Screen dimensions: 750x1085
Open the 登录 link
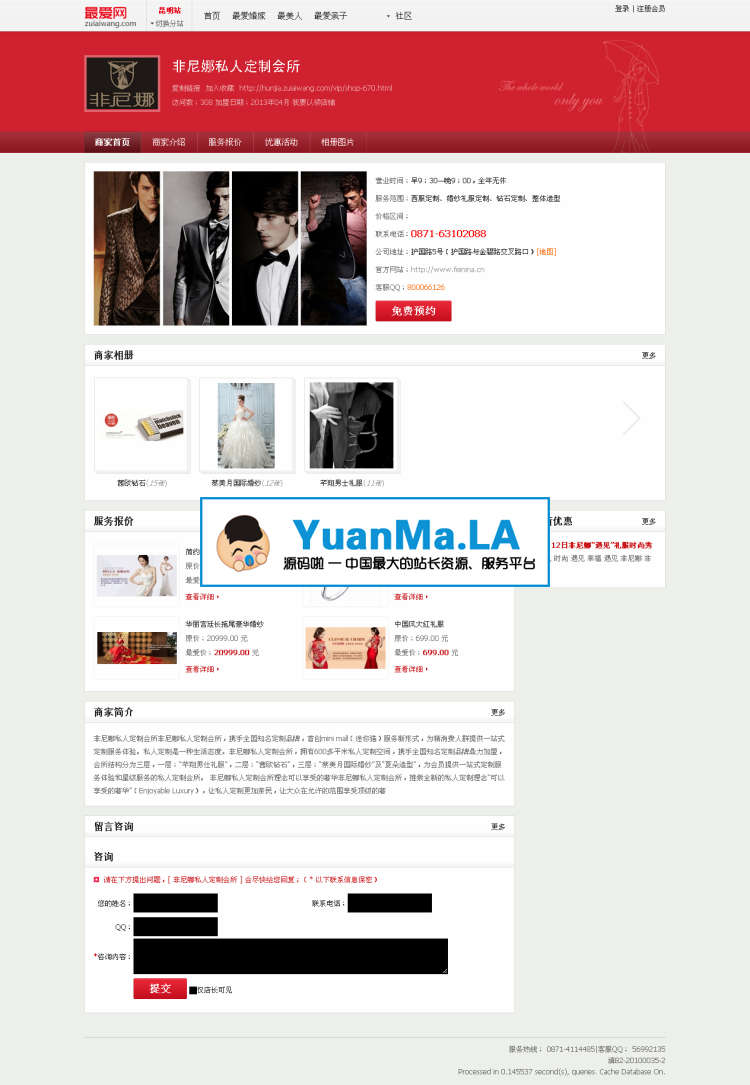click(622, 8)
